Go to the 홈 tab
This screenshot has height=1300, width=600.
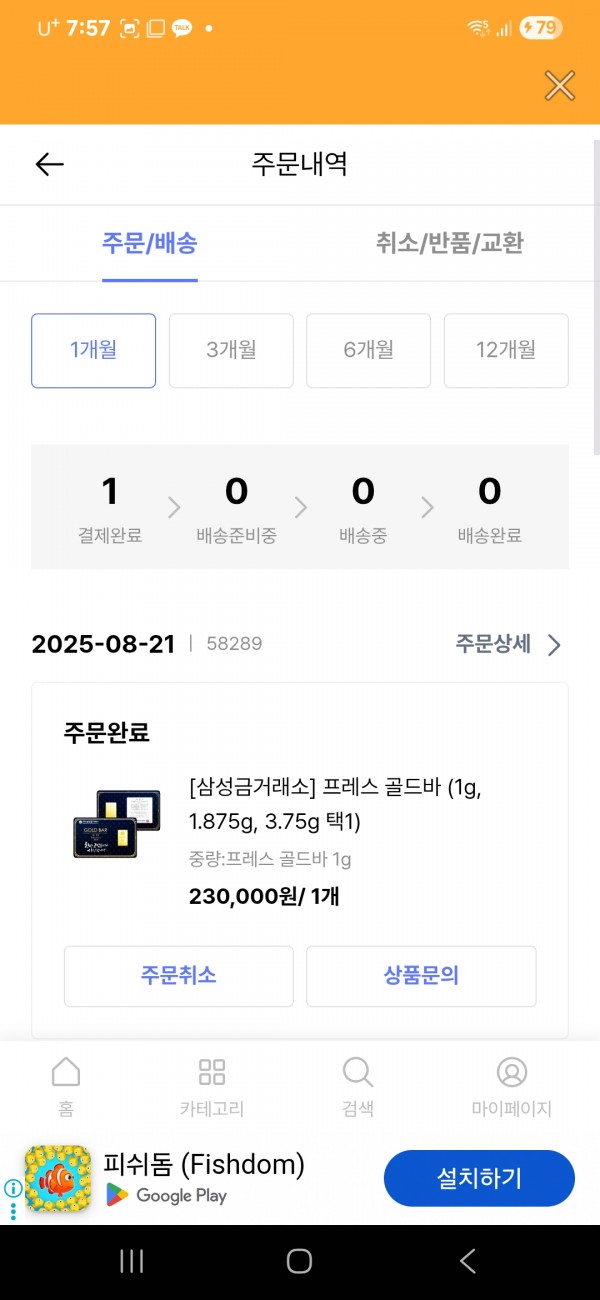66,1087
